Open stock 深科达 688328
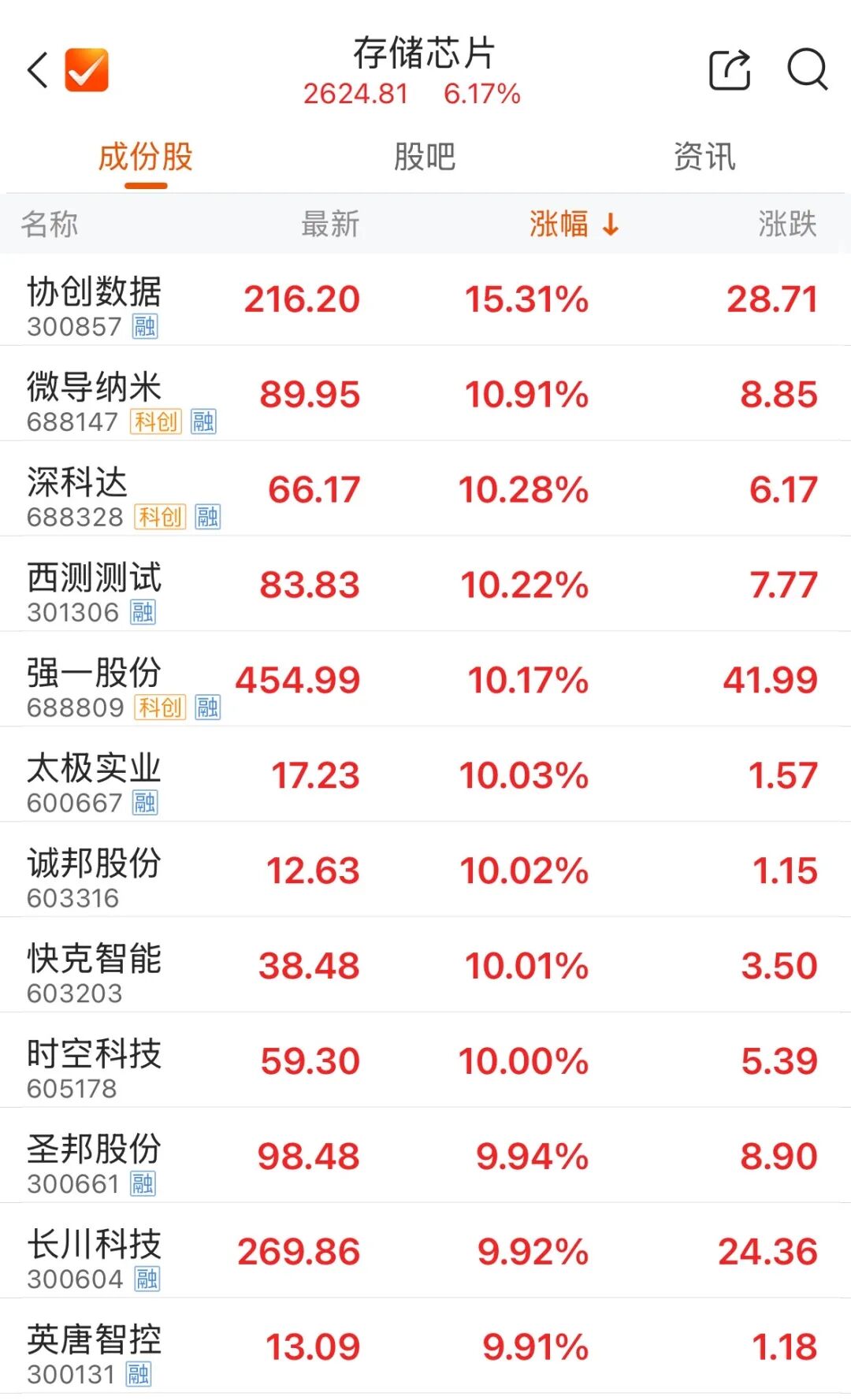 425,489
